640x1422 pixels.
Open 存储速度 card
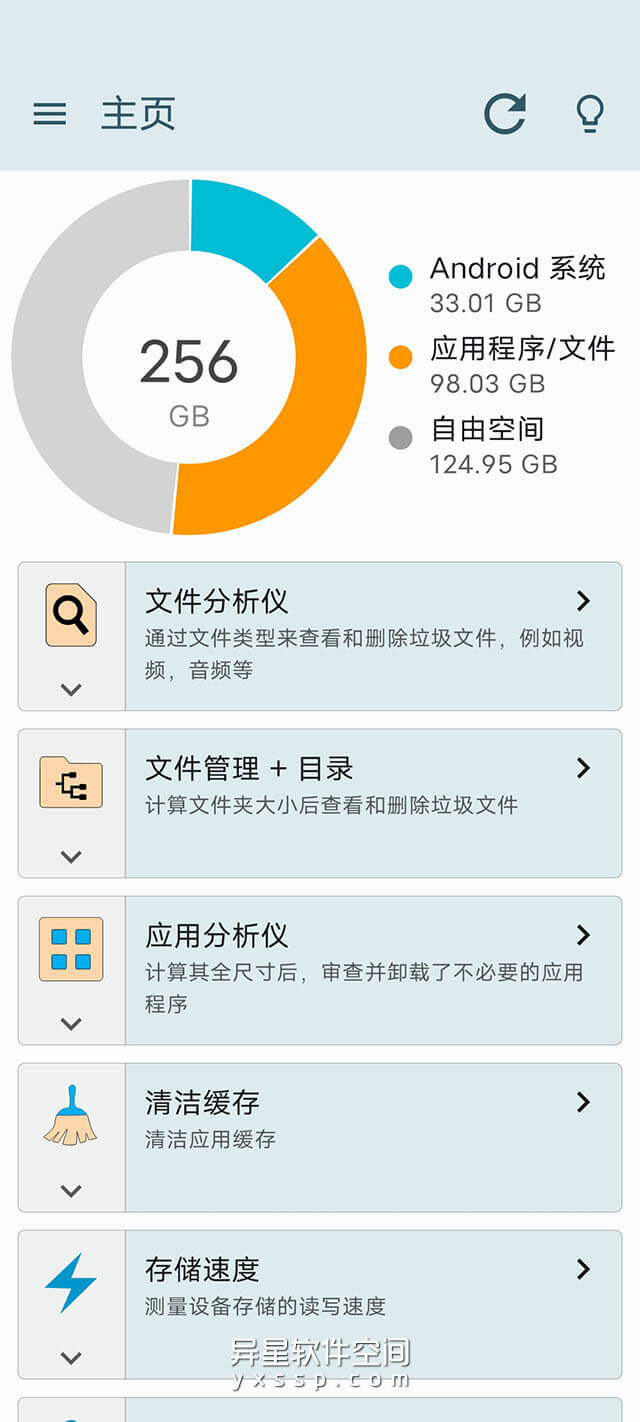point(372,1304)
